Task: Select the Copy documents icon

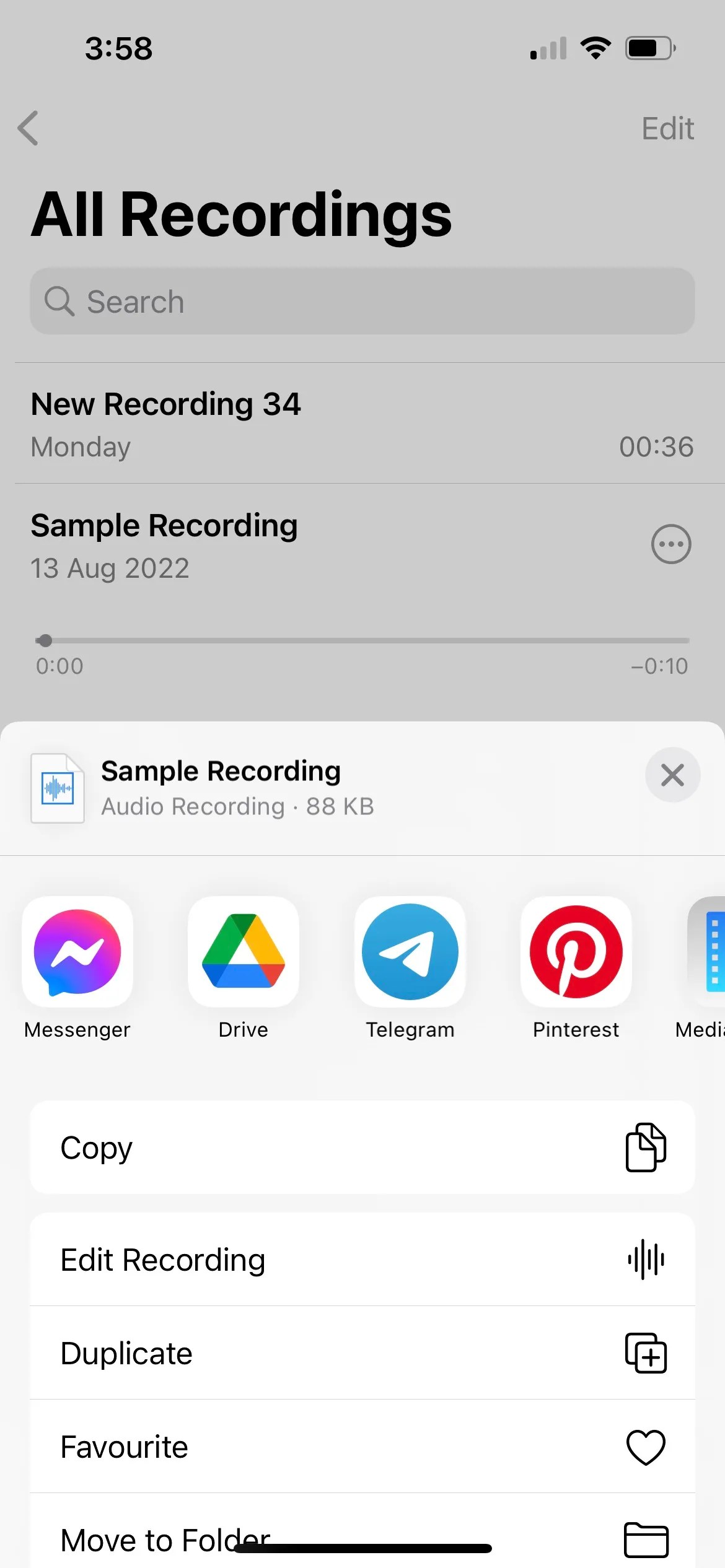Action: pos(644,1147)
